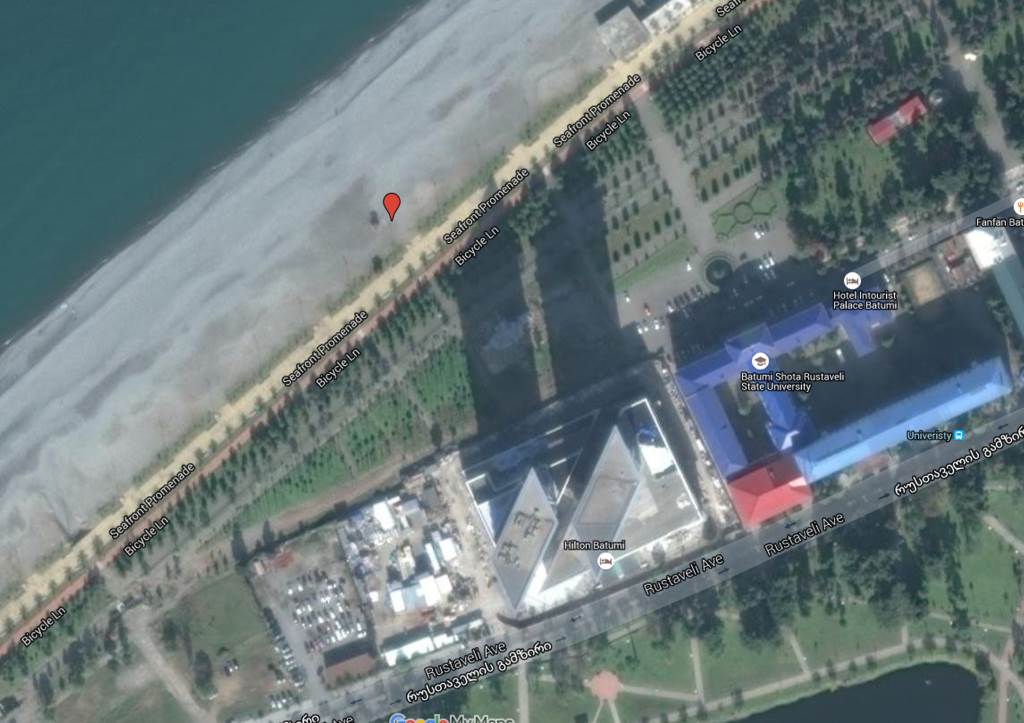Image resolution: width=1024 pixels, height=723 pixels.
Task: Open the Fanfan restaurant marker
Action: 1017,206
